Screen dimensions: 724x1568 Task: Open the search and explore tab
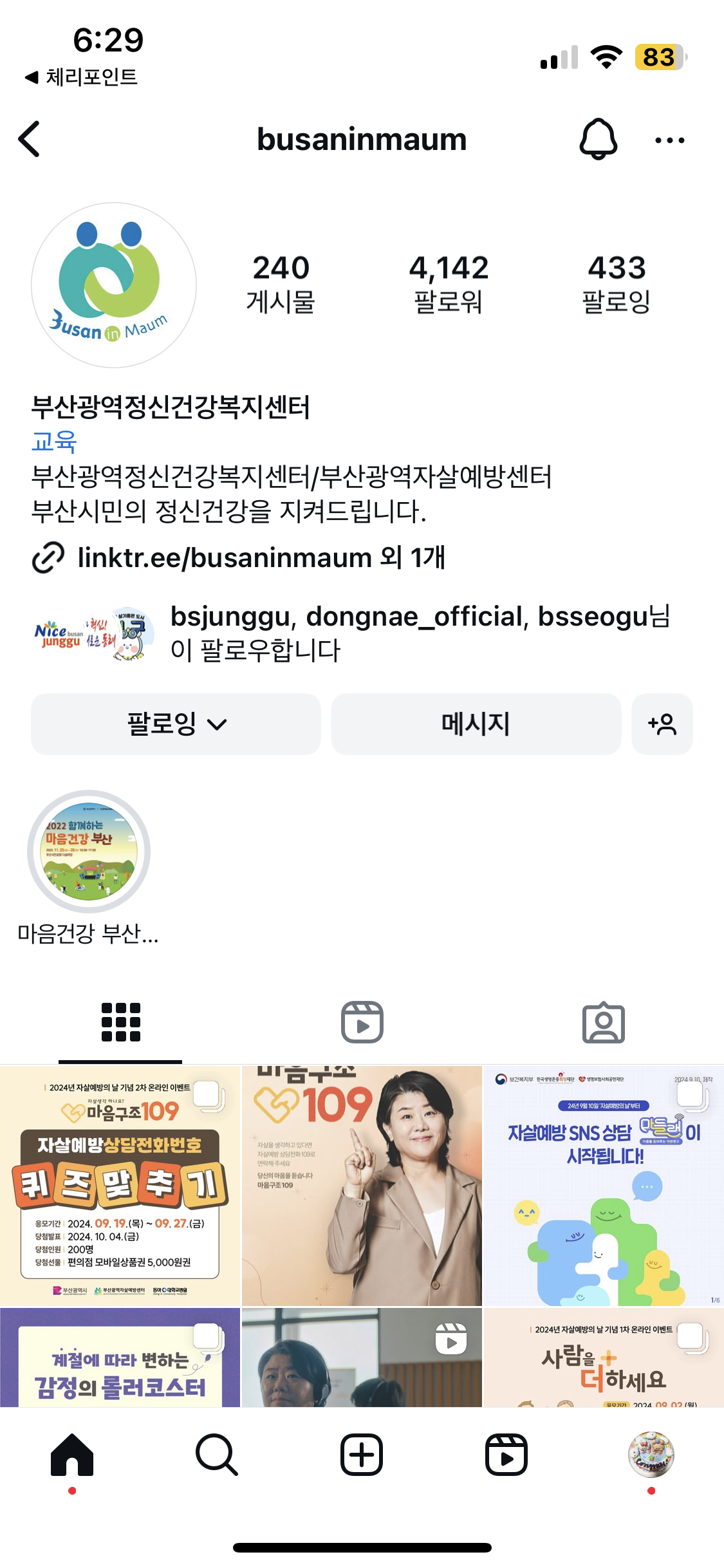tap(217, 1455)
